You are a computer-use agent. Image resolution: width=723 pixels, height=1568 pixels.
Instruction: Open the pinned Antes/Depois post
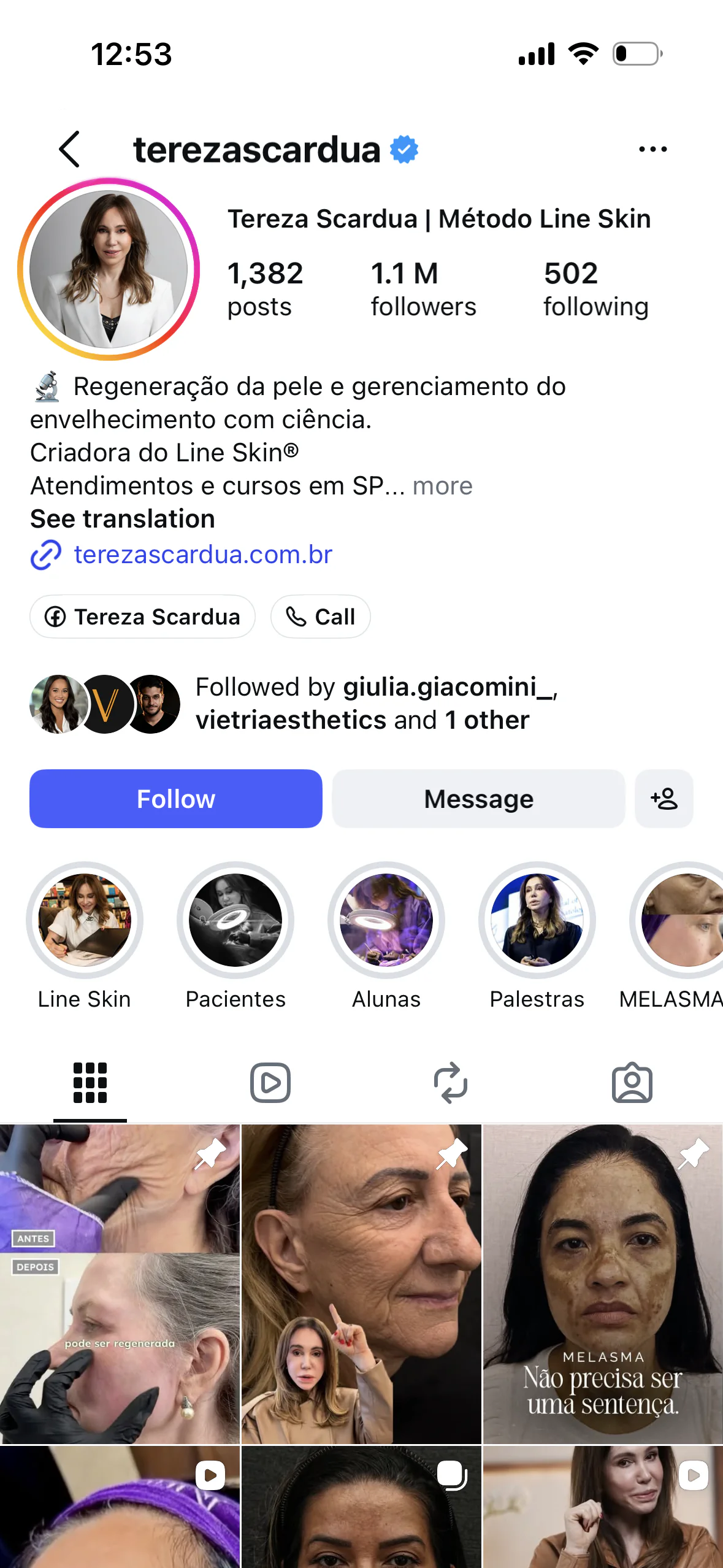tap(120, 1284)
